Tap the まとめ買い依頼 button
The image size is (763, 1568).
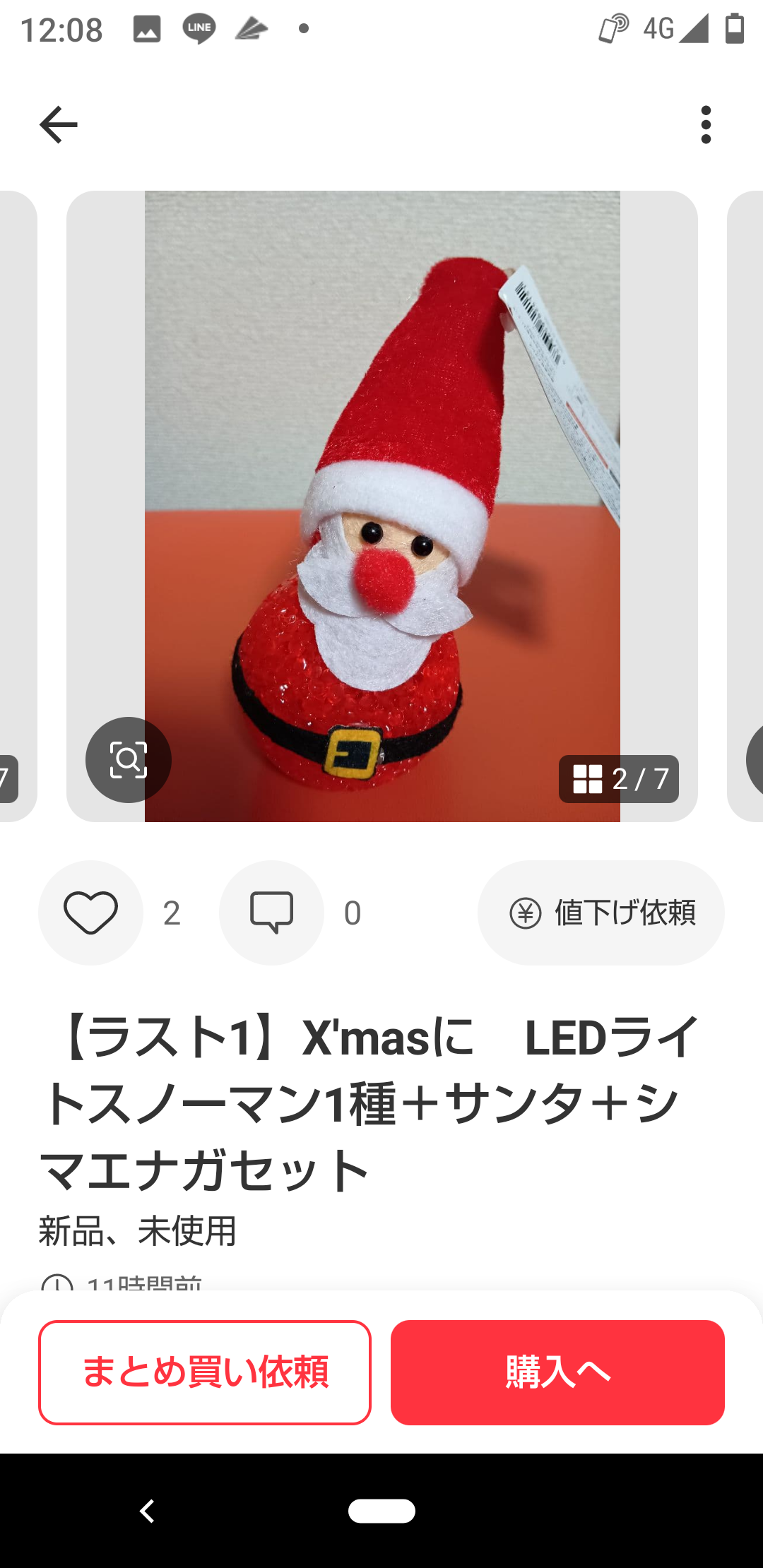coord(205,1372)
